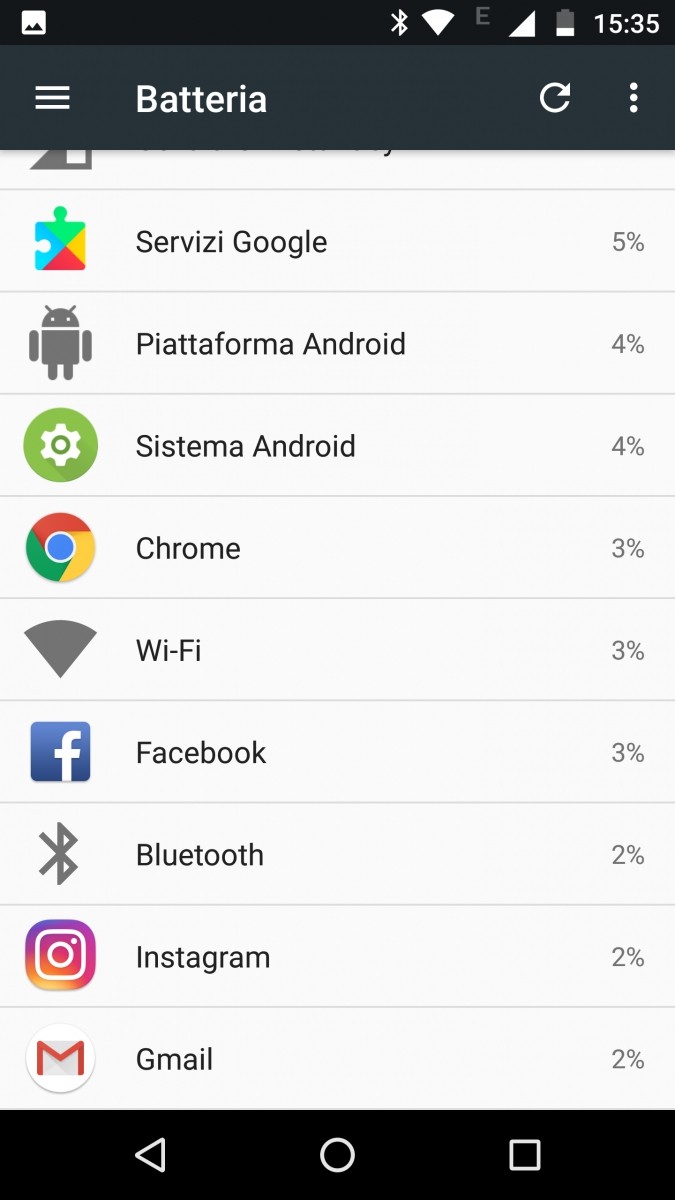Open the three-dot overflow menu
Screen dimensions: 675x1200
click(x=633, y=98)
